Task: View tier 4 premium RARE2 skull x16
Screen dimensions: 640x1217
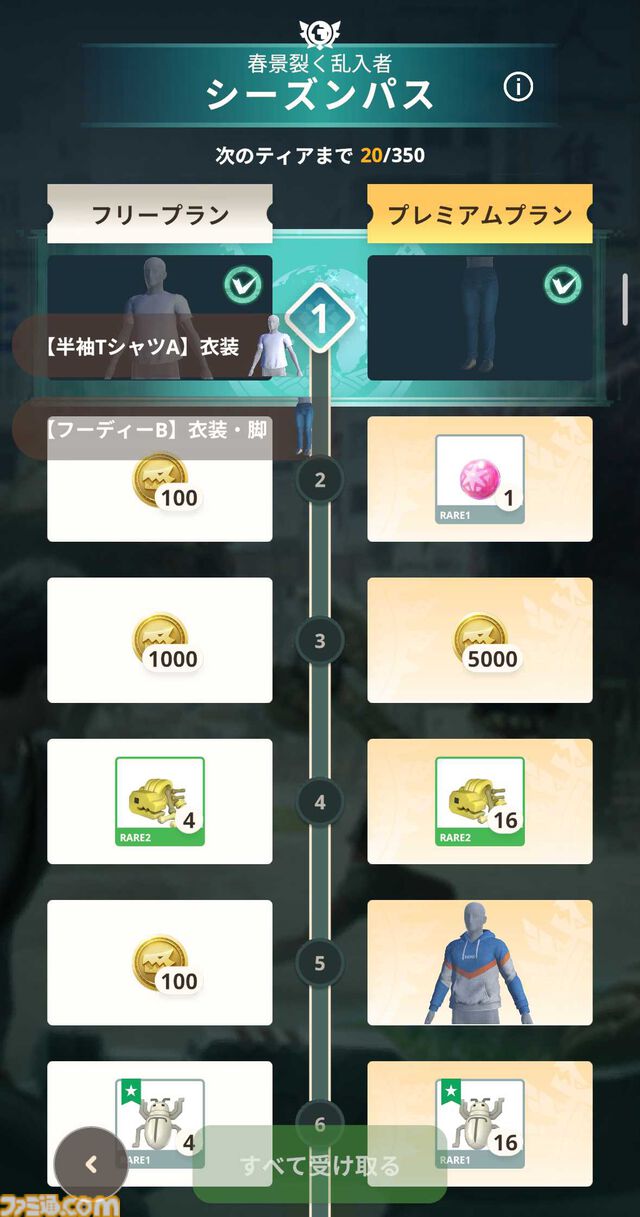Action: pos(480,801)
